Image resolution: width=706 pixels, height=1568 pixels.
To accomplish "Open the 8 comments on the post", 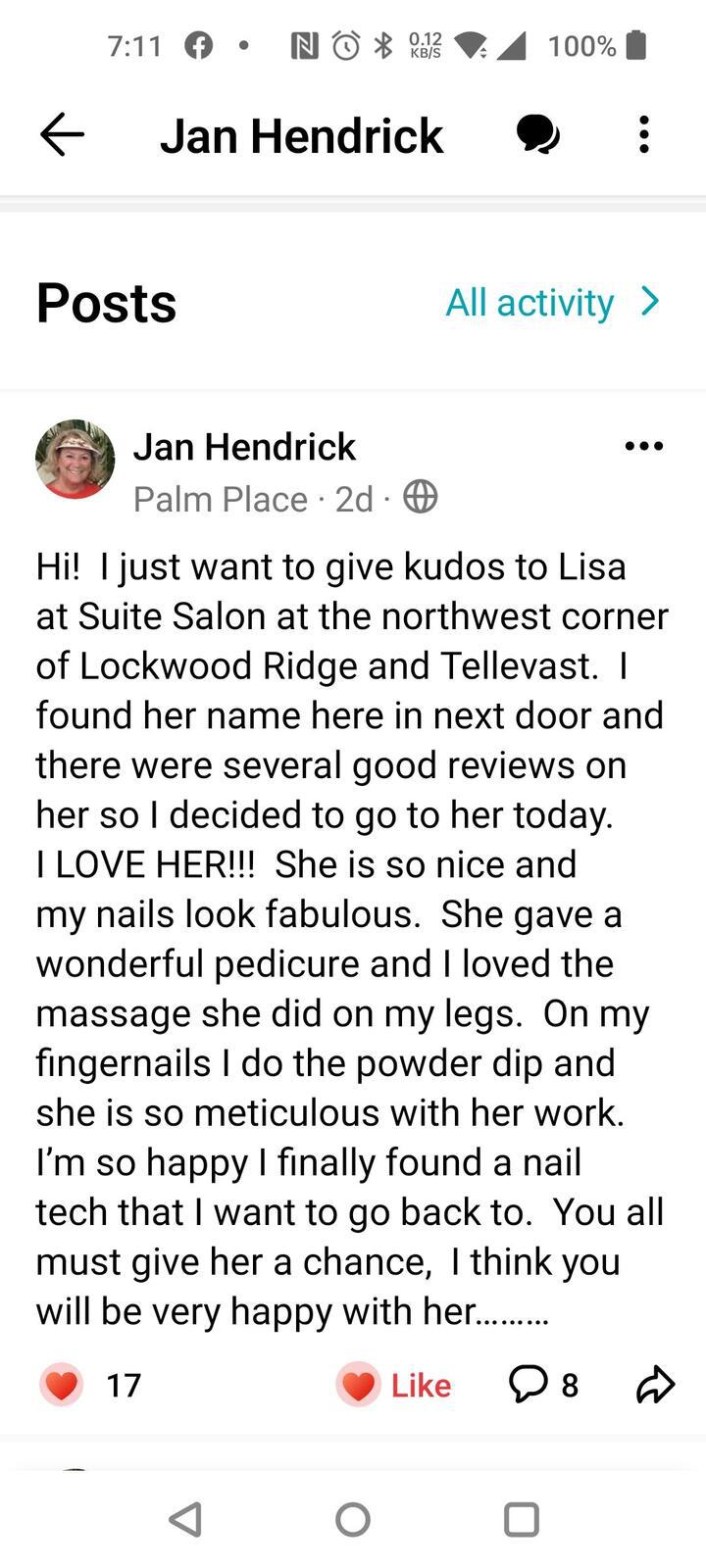I will (543, 1384).
